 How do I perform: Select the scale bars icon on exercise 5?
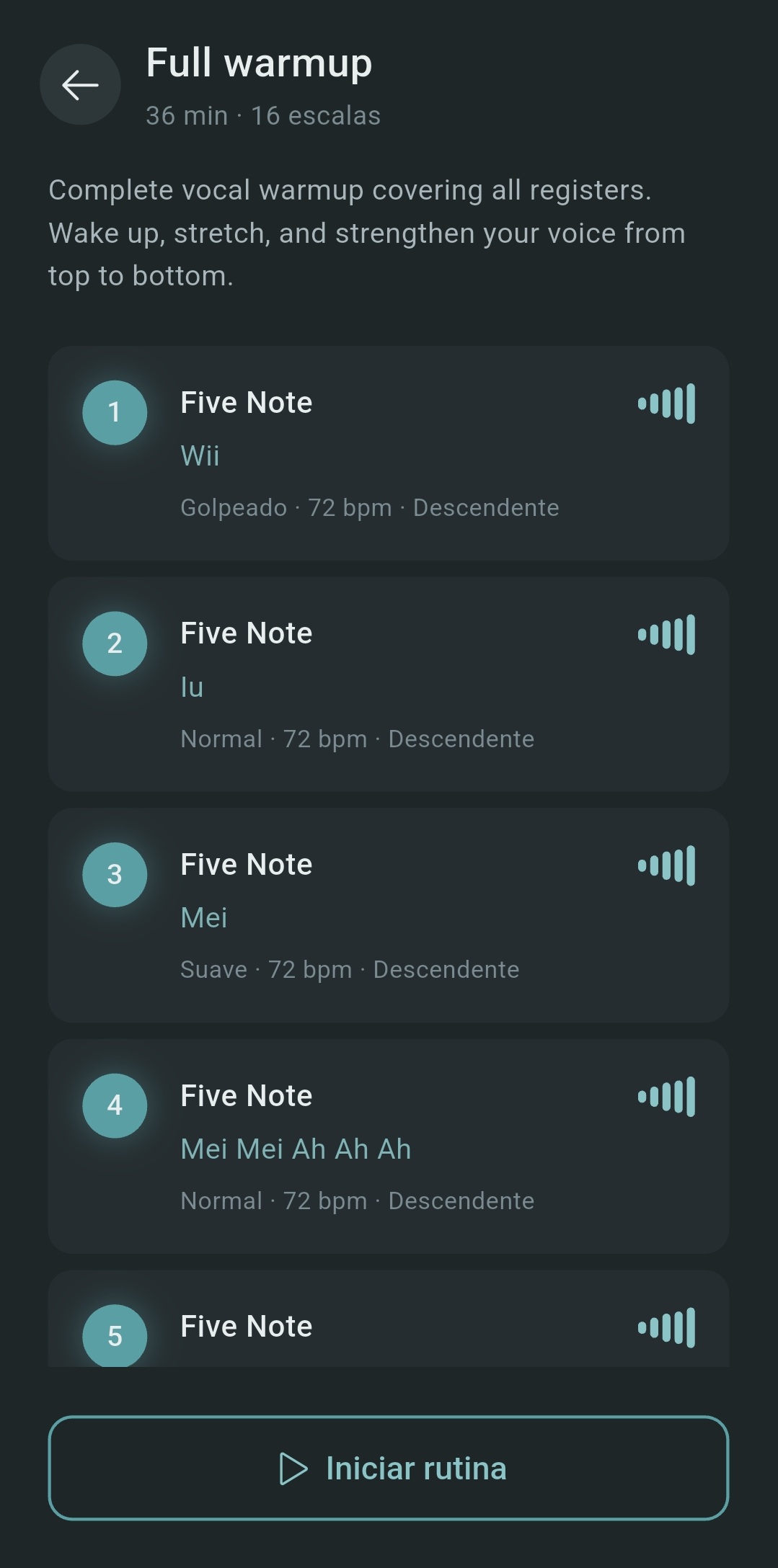click(665, 1329)
